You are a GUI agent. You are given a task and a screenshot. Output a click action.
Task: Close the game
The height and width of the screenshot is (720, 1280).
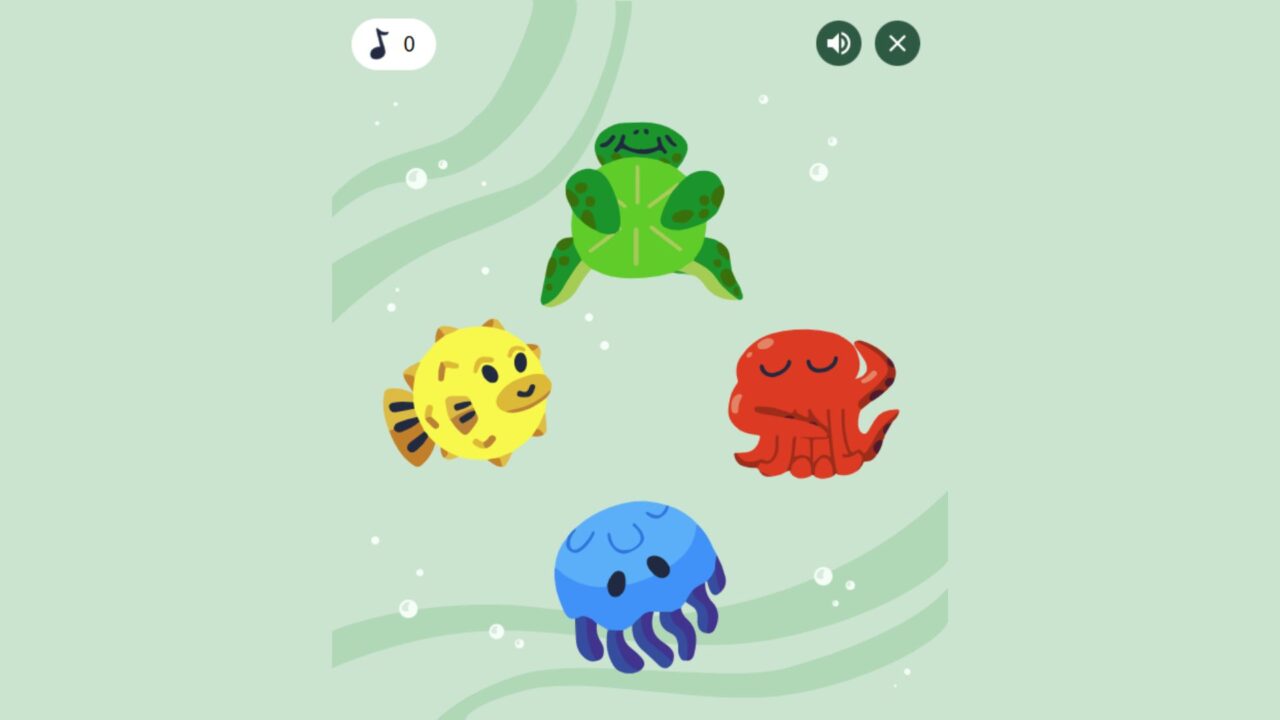pos(897,44)
